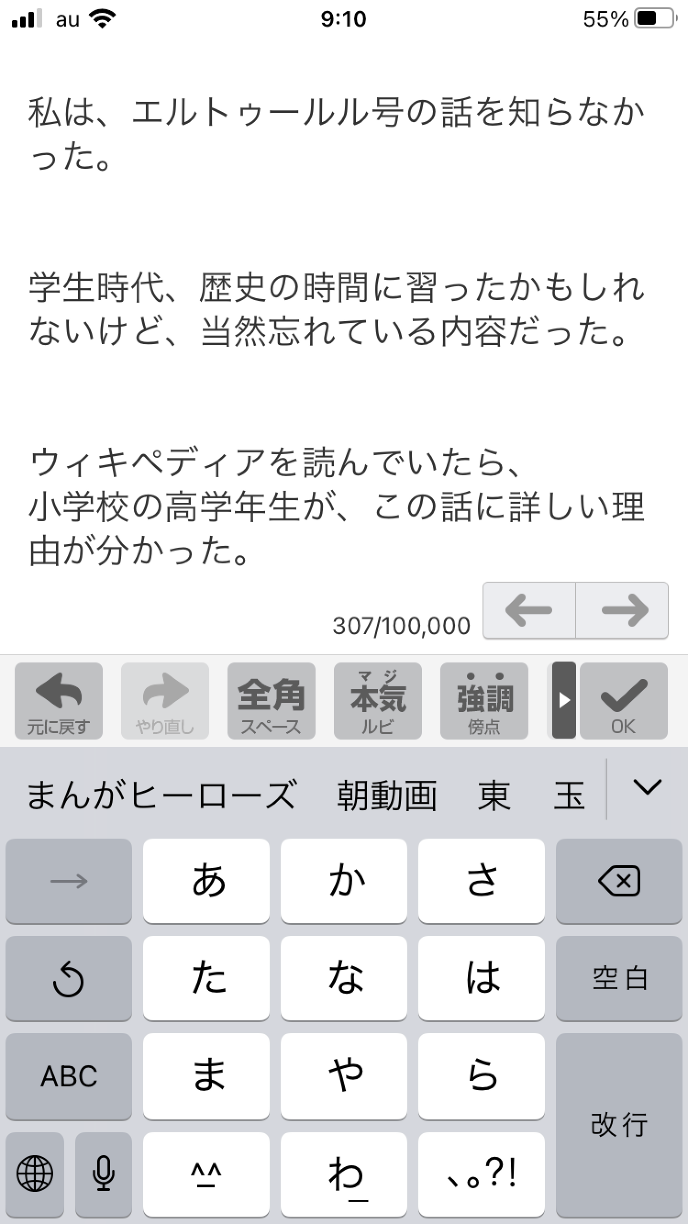Insert a line break with 改行
The image size is (688, 1224).
point(618,1124)
